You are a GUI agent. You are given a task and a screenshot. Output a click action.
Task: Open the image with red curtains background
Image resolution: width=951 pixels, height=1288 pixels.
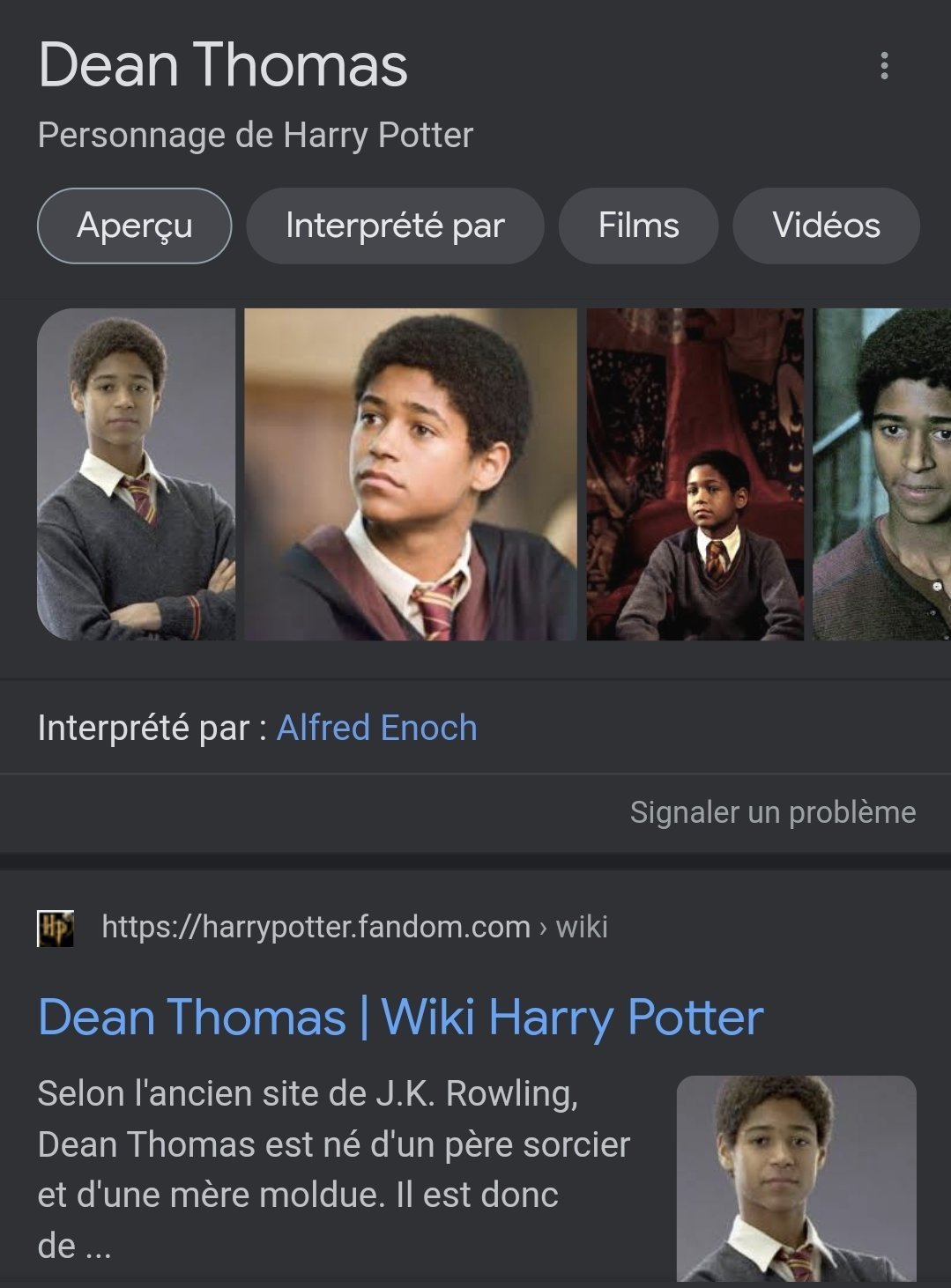pos(695,474)
